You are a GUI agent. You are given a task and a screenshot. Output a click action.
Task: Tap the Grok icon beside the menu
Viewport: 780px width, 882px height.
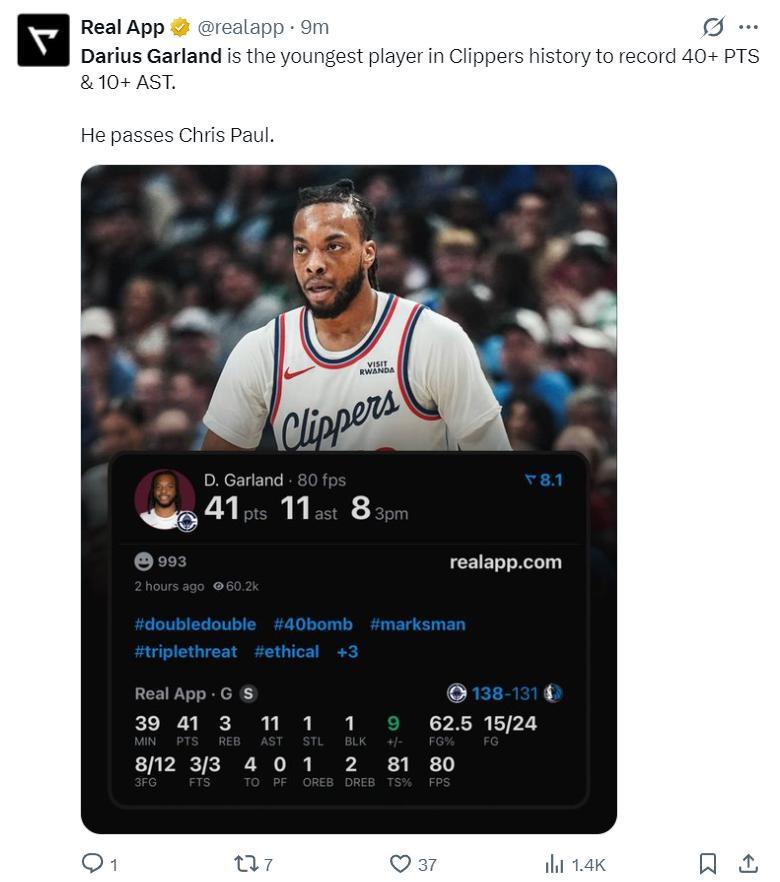713,27
